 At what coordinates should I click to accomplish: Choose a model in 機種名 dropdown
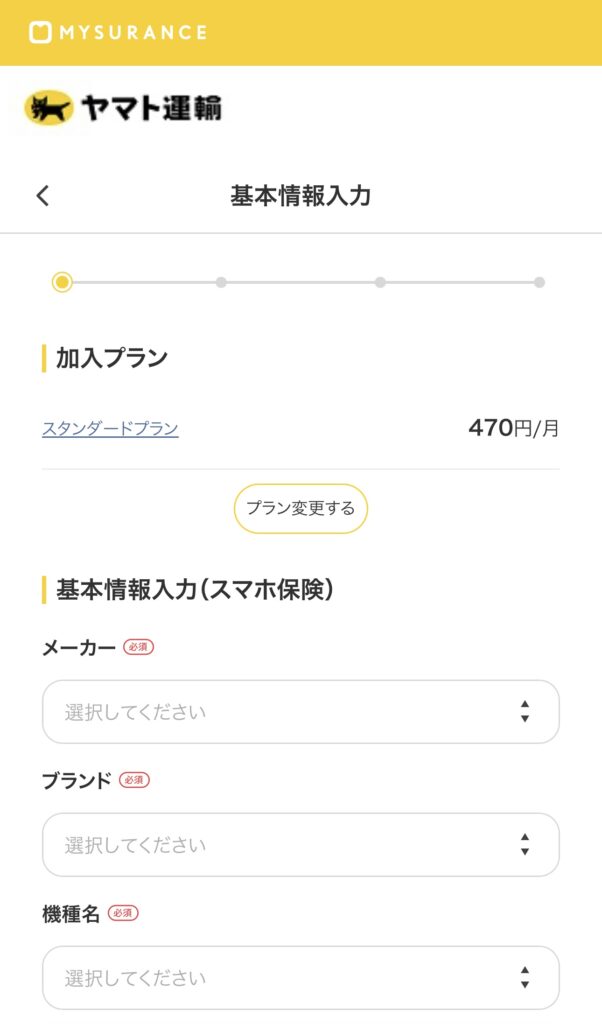click(x=301, y=978)
